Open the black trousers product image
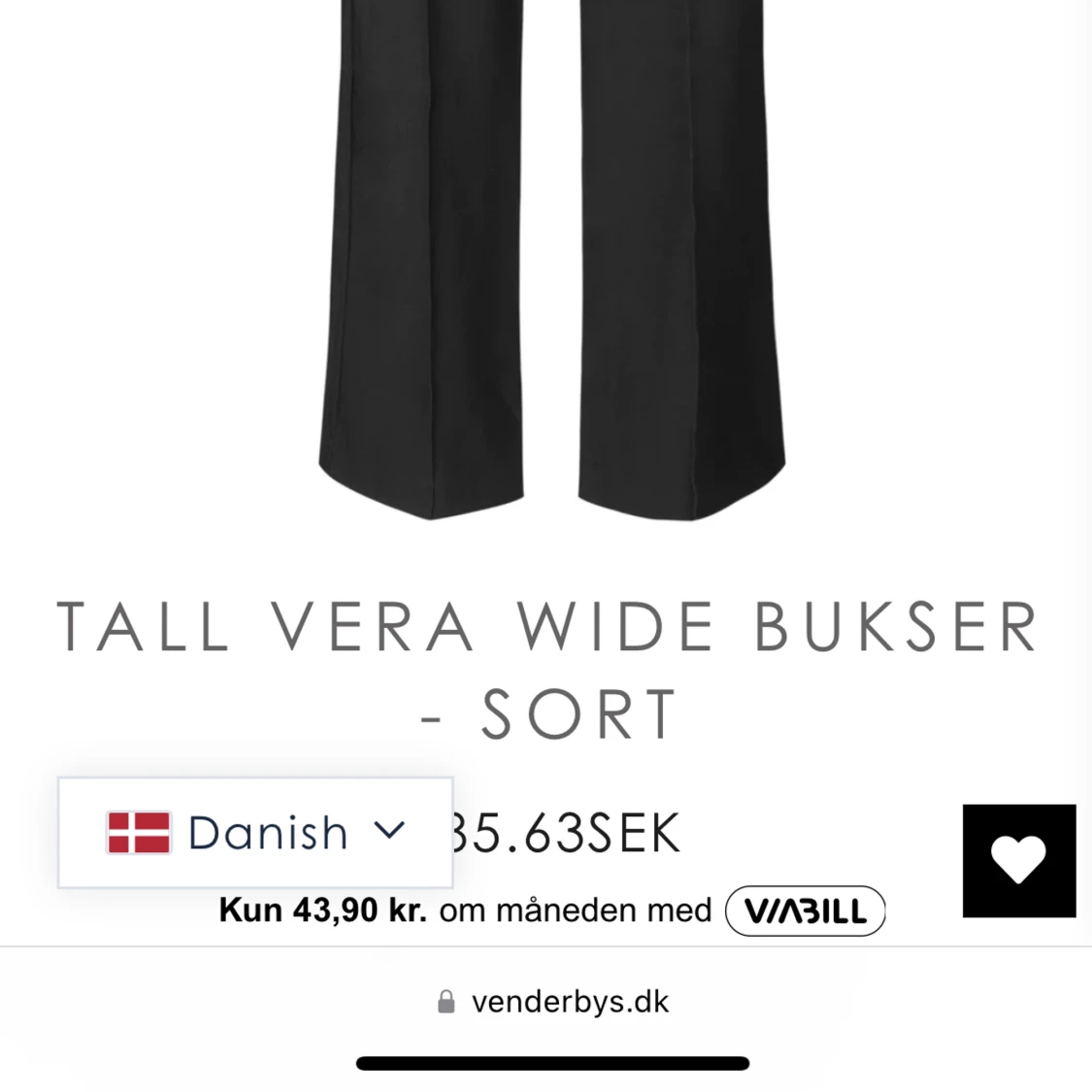Viewport: 1092px width, 1092px height. coord(551,262)
